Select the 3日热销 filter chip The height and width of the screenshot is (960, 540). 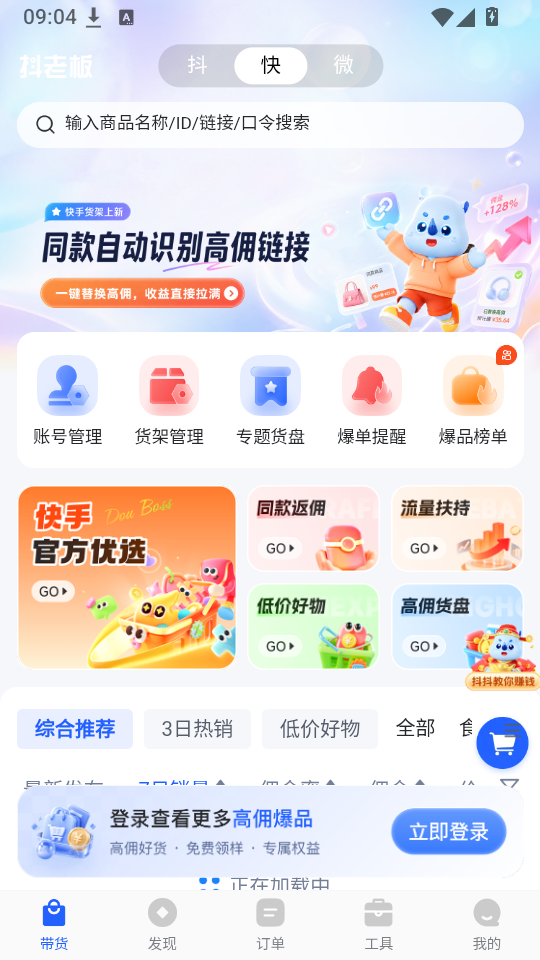tap(197, 729)
